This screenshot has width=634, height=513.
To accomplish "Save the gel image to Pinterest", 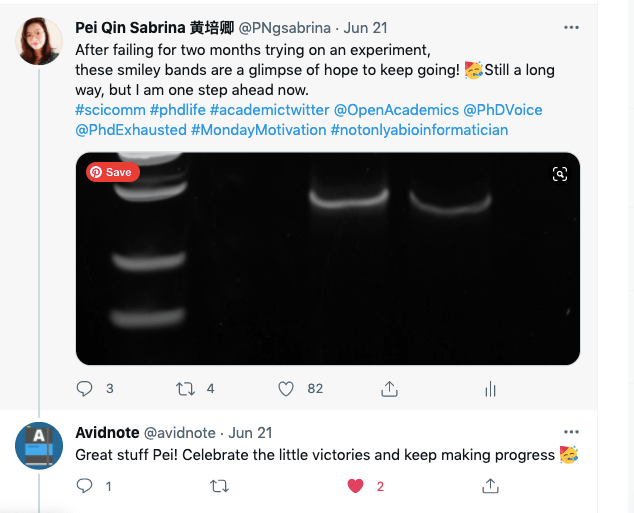I will tap(112, 172).
